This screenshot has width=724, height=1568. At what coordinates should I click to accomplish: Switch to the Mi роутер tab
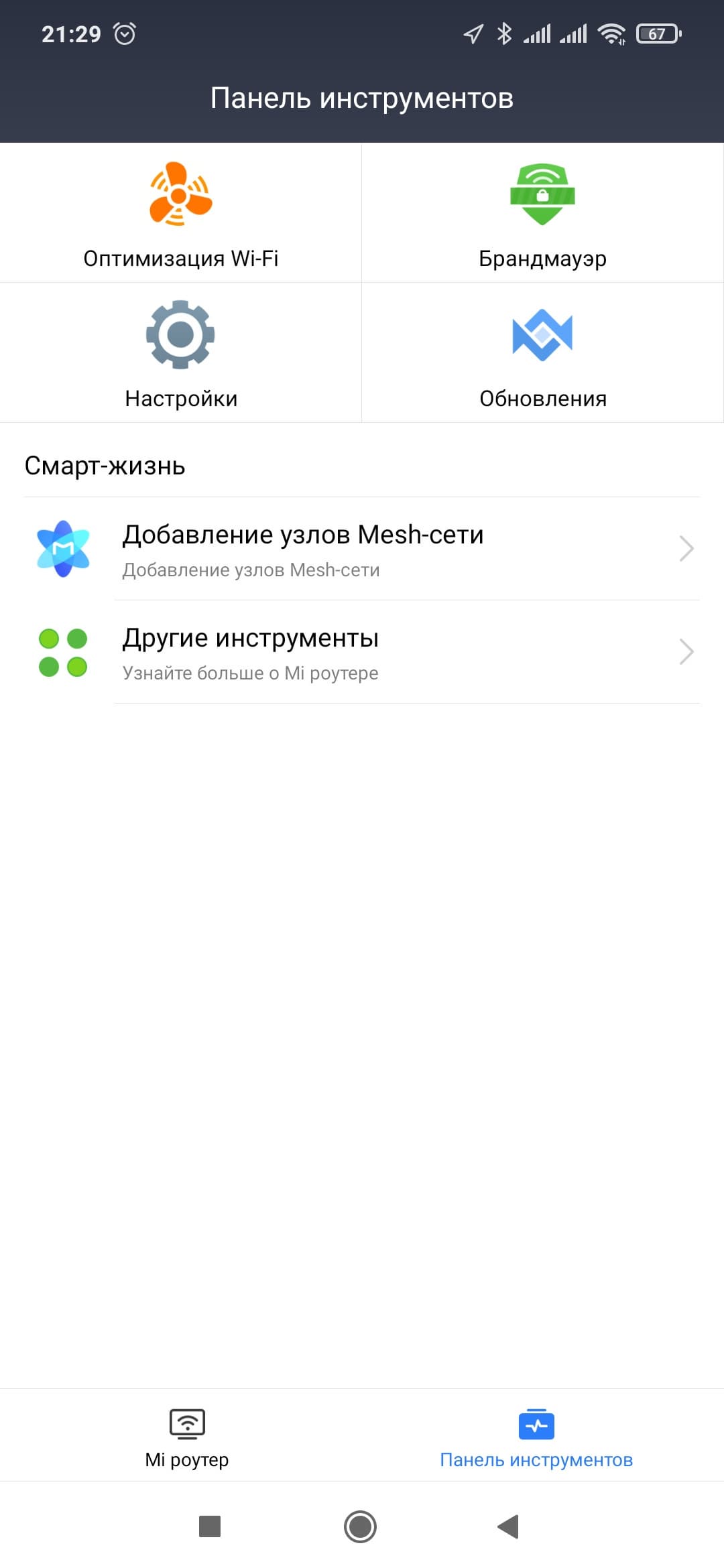point(187,1437)
